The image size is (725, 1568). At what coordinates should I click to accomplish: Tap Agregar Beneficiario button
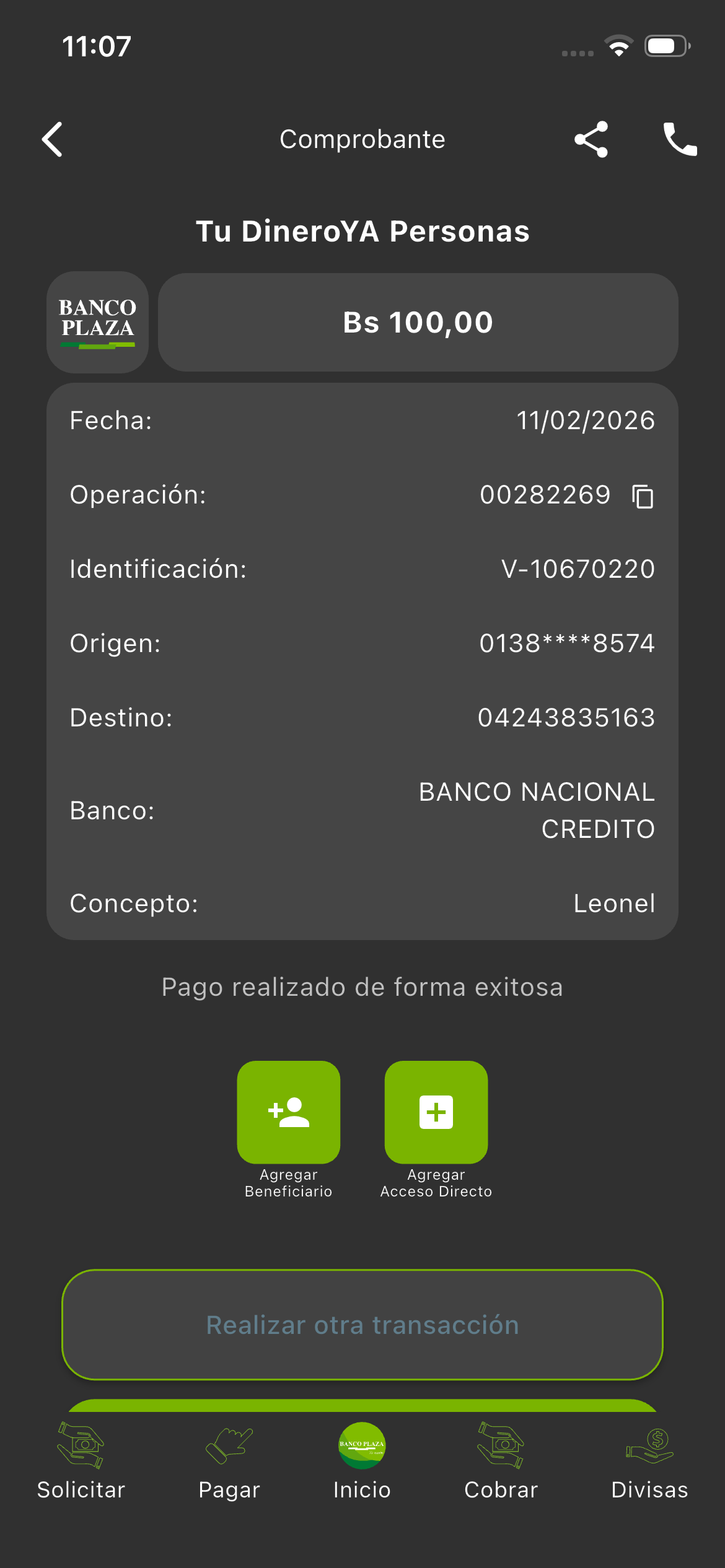point(289,1112)
